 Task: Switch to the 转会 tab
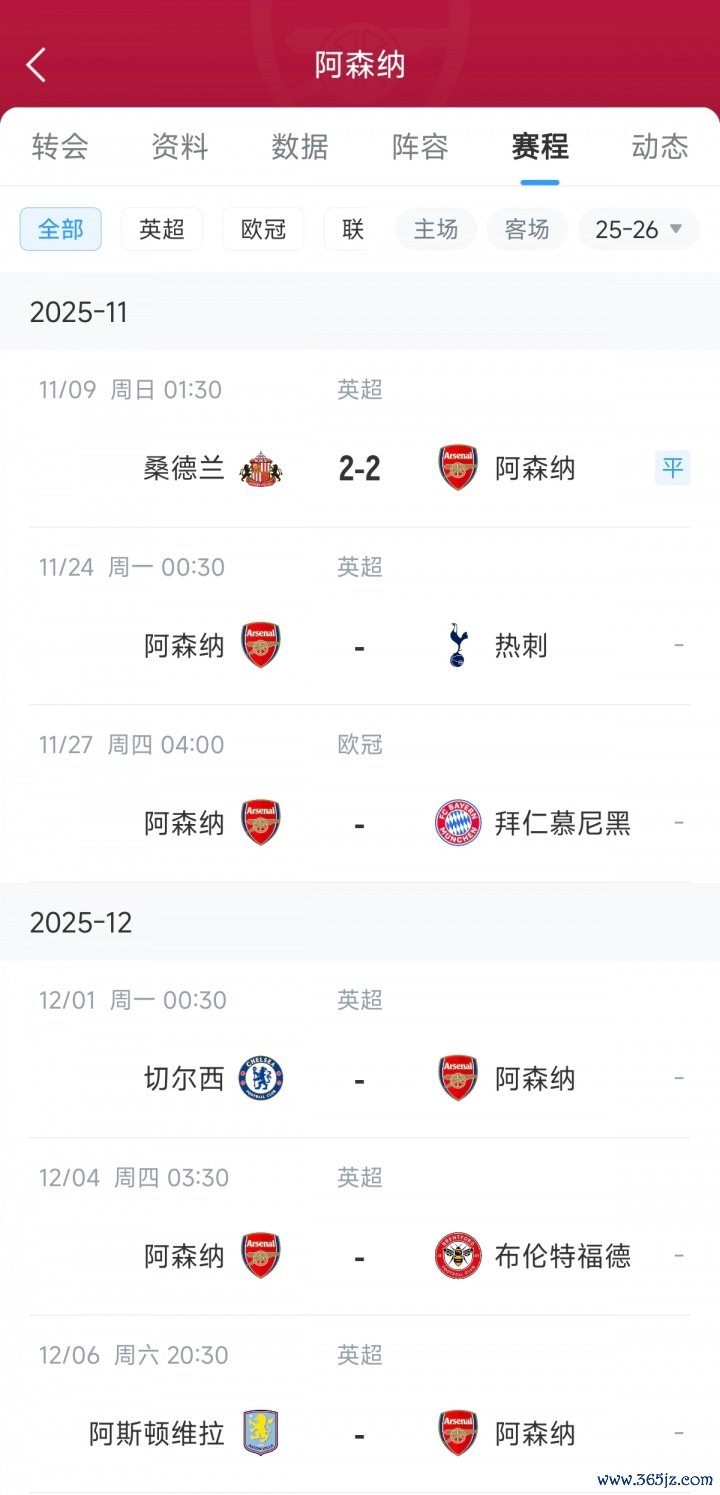point(60,147)
